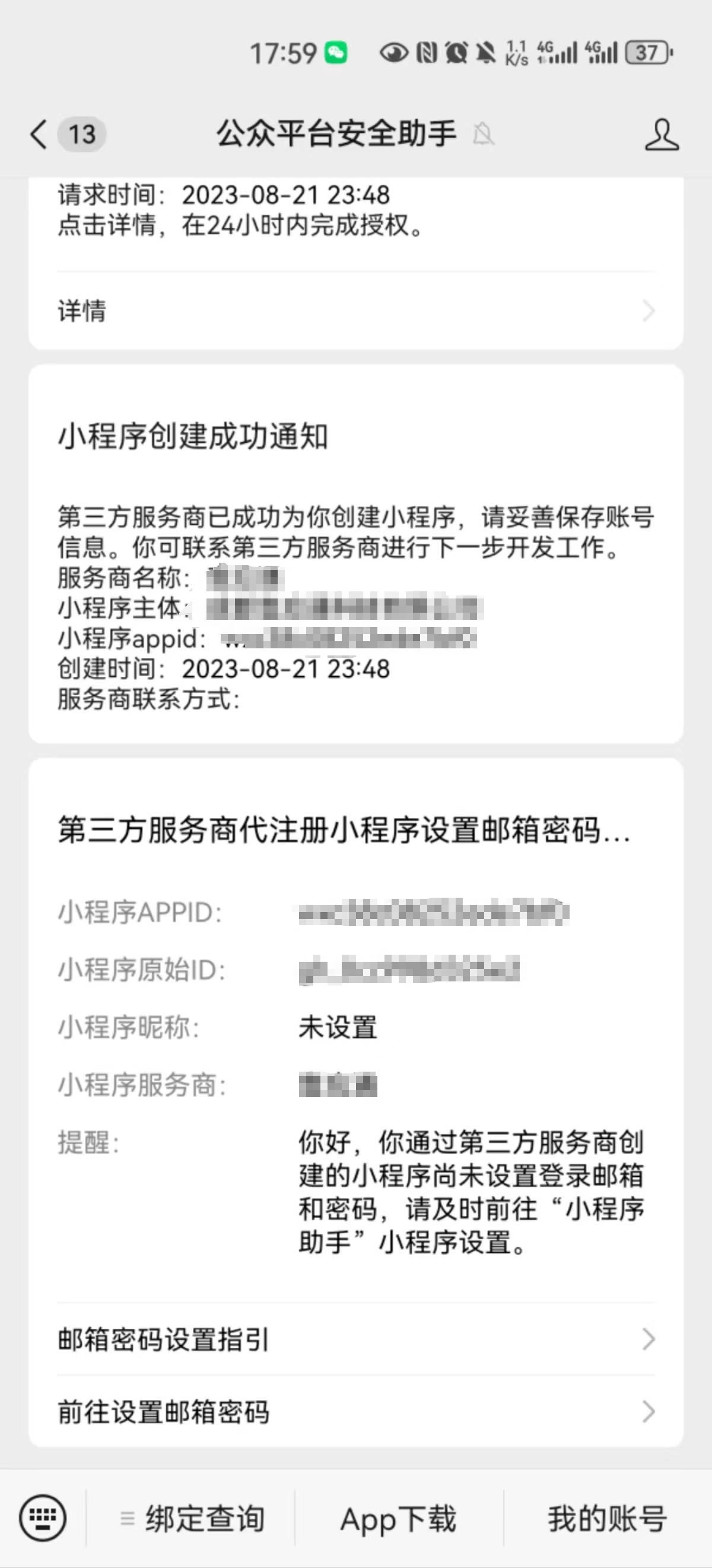Open the account profile icon
This screenshot has width=712, height=1568.
[x=662, y=135]
